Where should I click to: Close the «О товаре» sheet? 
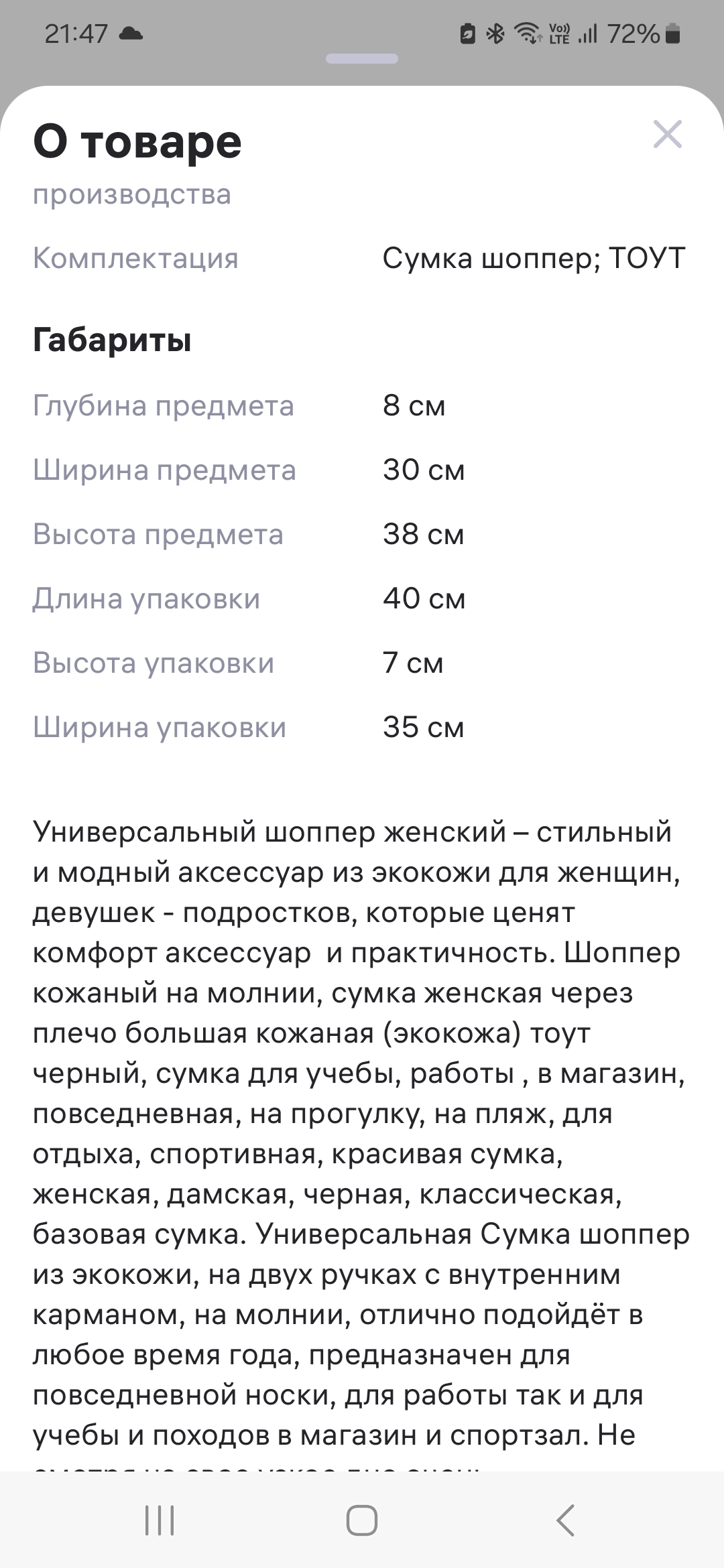[668, 134]
